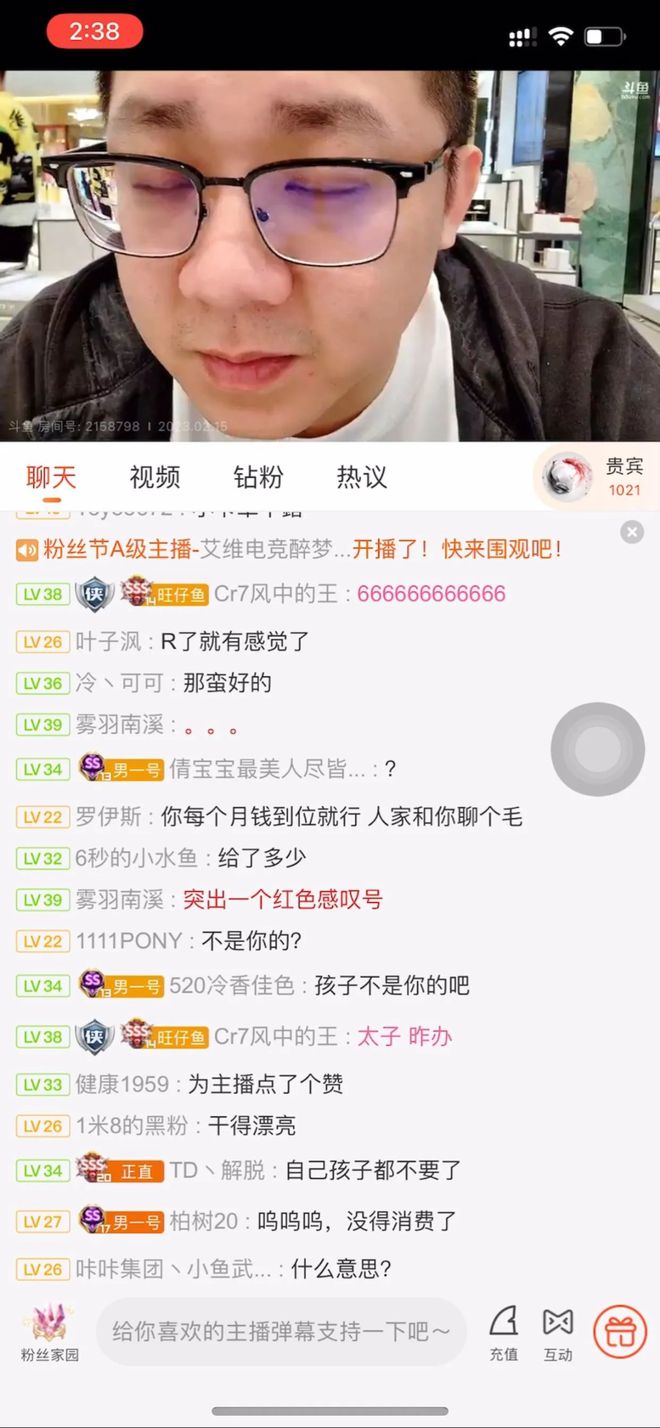The image size is (660, 1428).
Task: Open the gift panel icon
Action: (621, 1332)
